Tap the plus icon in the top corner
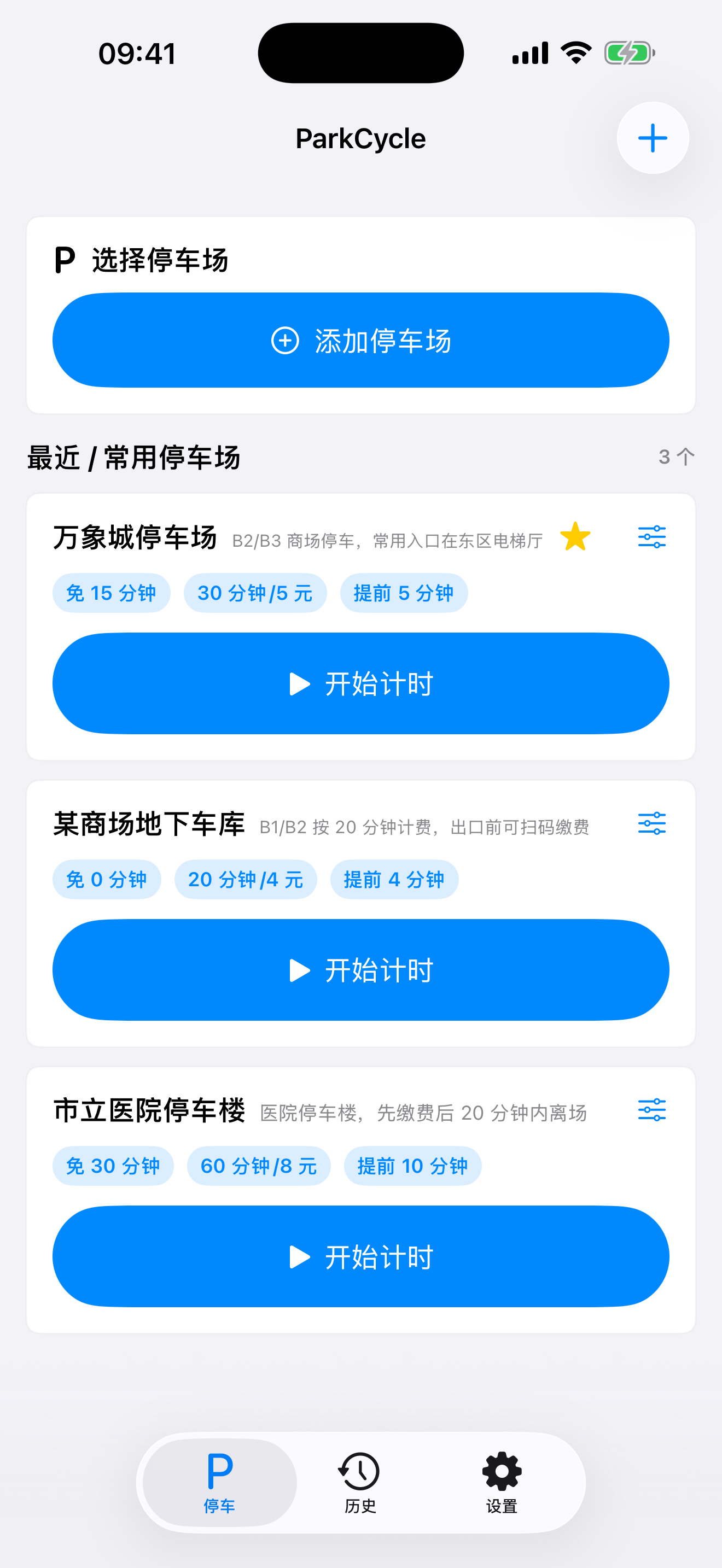Viewport: 722px width, 1568px height. coord(653,138)
